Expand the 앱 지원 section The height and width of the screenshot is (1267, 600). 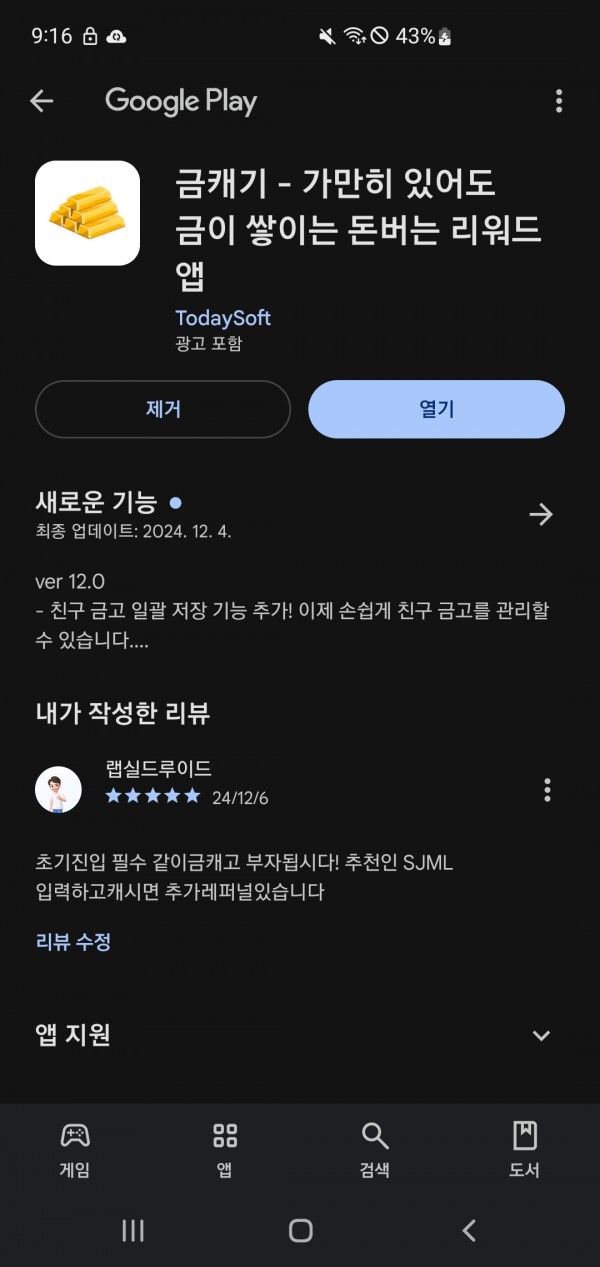coord(541,1035)
